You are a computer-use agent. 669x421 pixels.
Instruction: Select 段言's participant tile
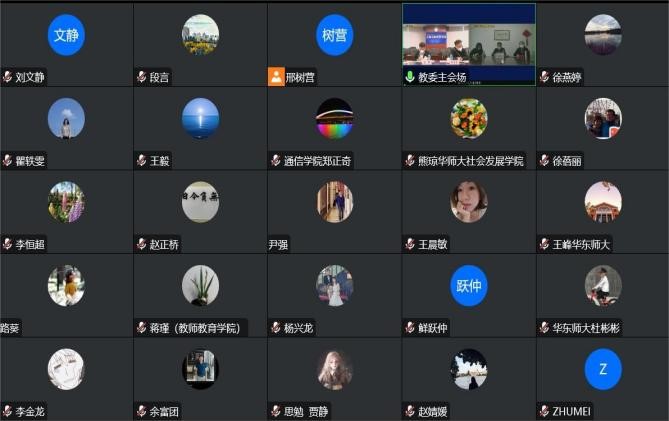click(x=200, y=43)
